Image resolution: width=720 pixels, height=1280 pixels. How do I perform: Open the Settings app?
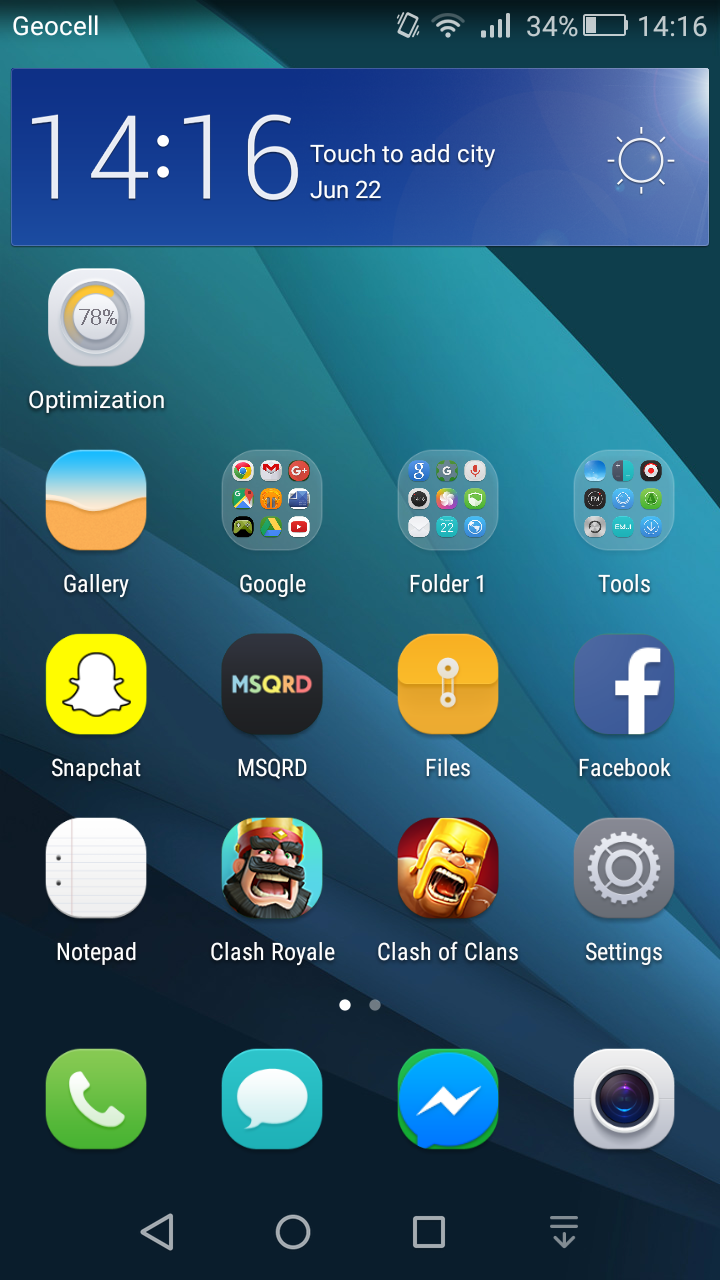point(624,868)
